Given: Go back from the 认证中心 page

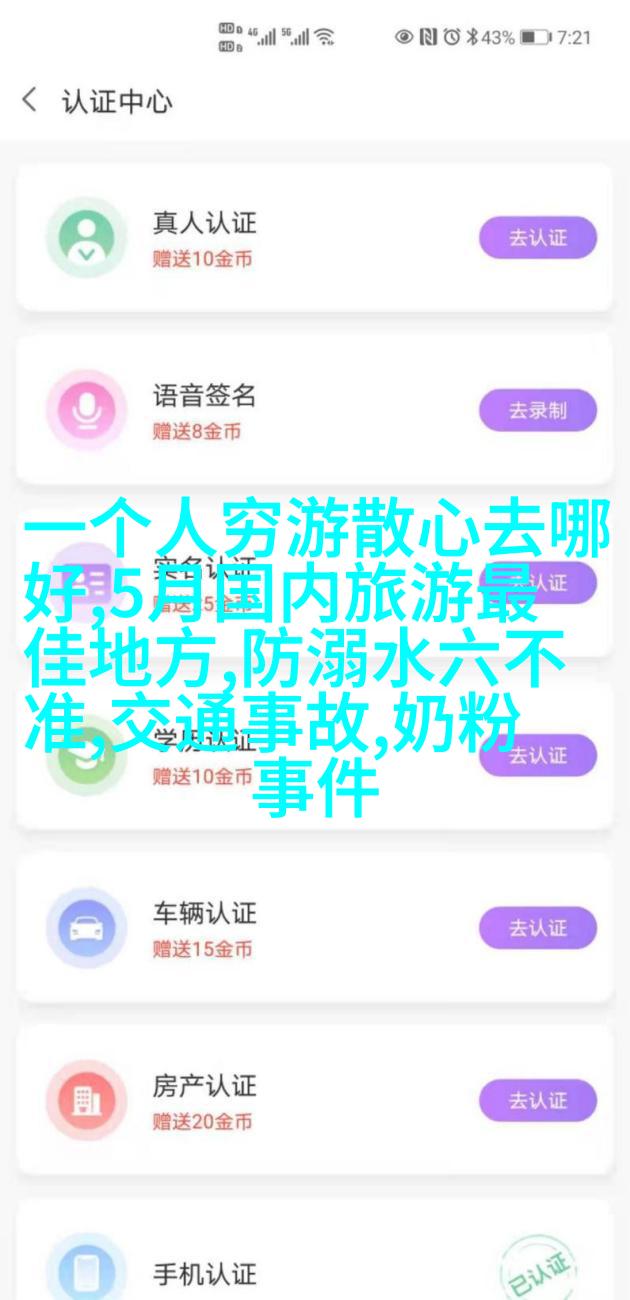Looking at the screenshot, I should [x=30, y=101].
